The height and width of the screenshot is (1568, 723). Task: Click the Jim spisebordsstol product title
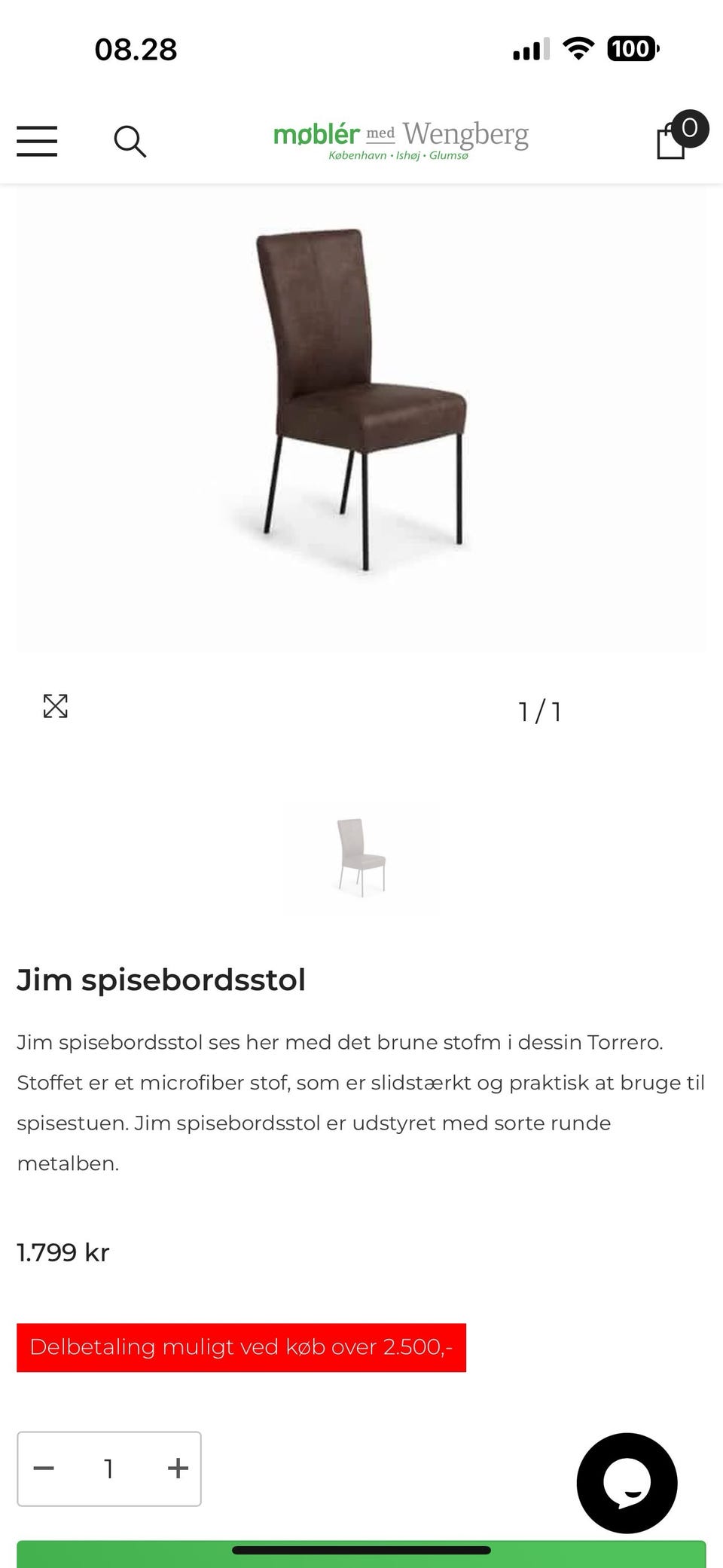pos(163,980)
